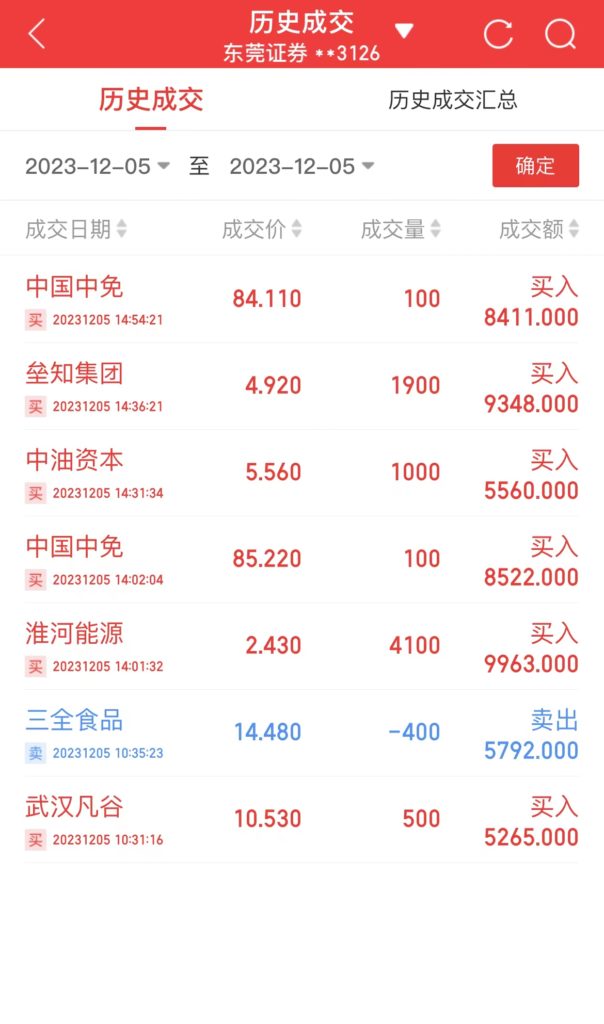Confirm the date range with 确定
Image resolution: width=604 pixels, height=1024 pixels.
coord(535,165)
